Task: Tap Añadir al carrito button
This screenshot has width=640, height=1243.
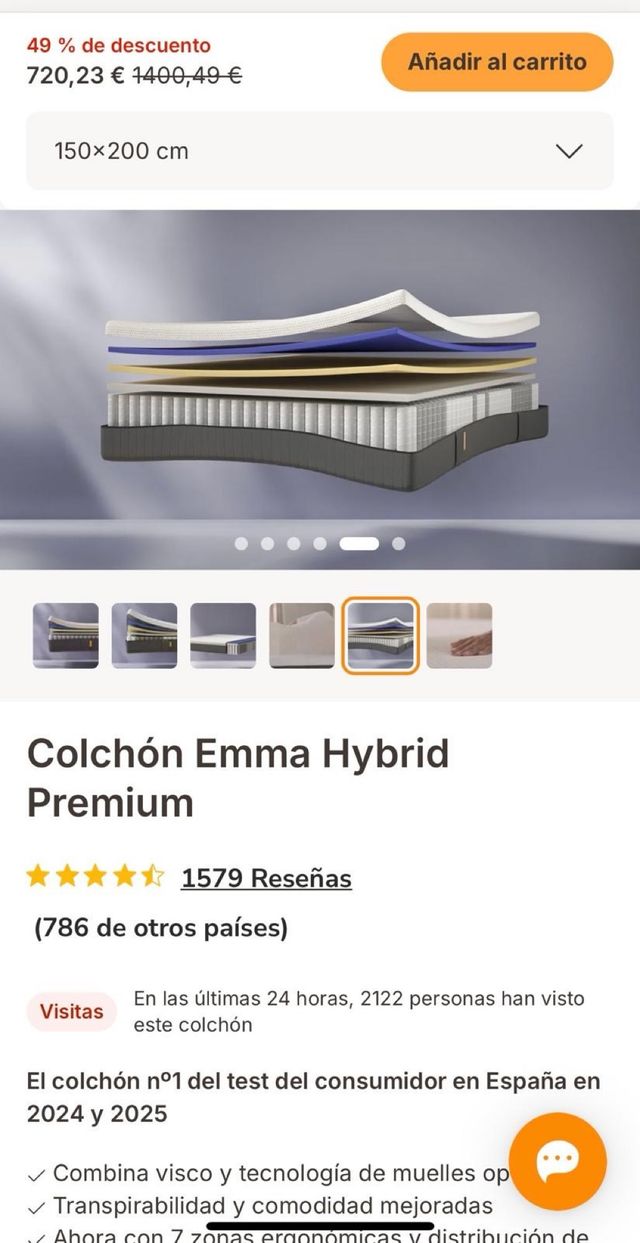Action: pyautogui.click(x=497, y=62)
